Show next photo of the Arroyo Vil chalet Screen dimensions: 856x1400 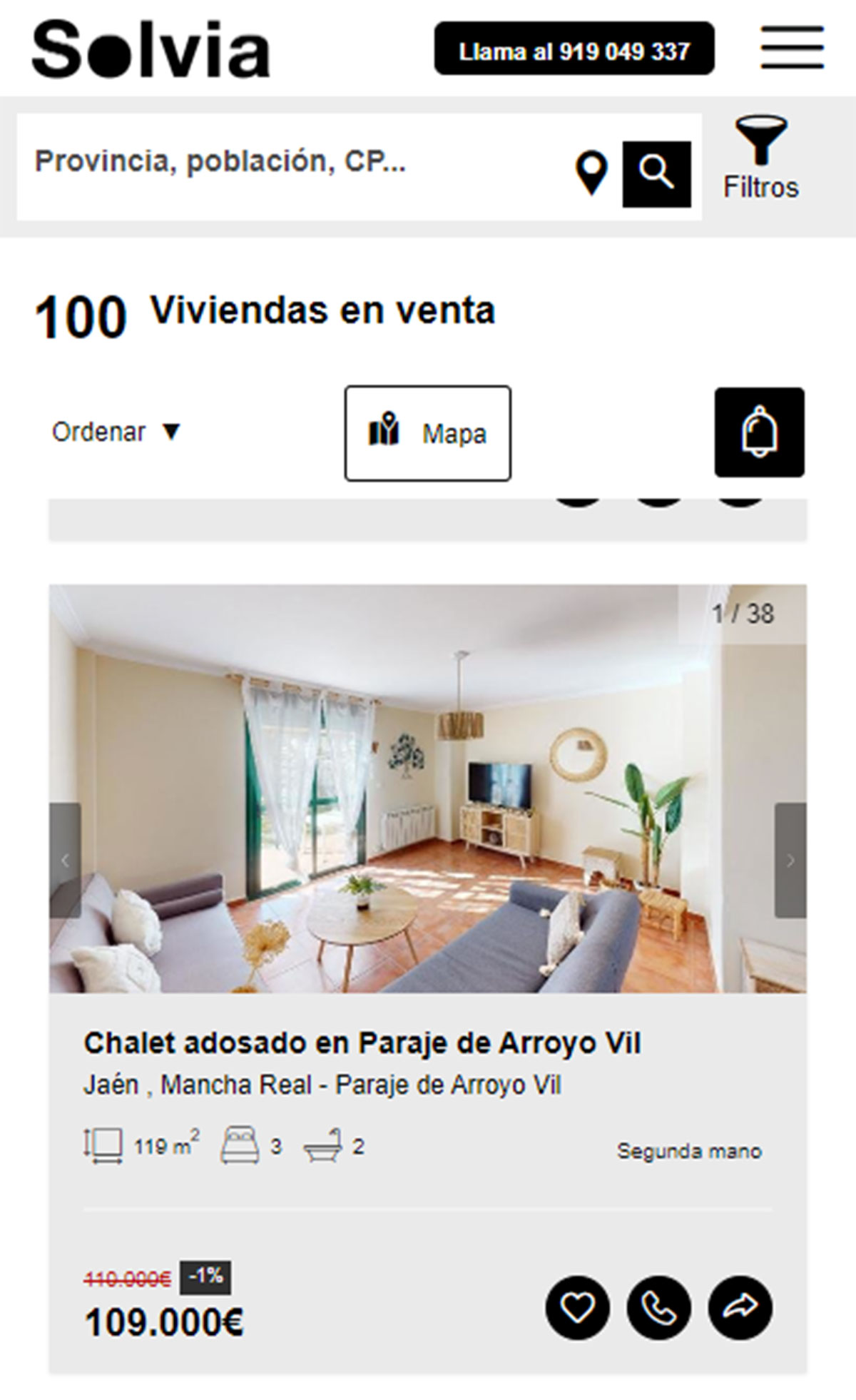(790, 860)
